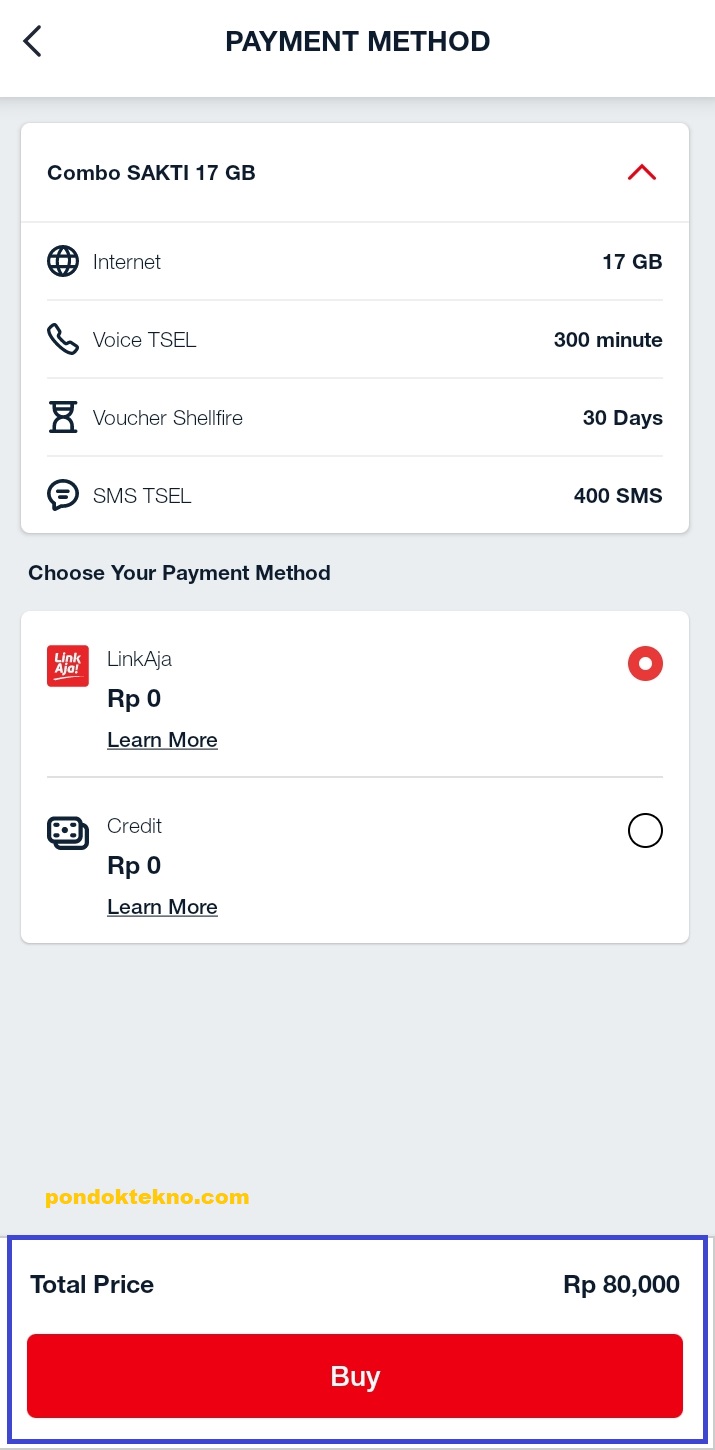
Task: Select LinkAja as payment method
Action: [x=645, y=664]
